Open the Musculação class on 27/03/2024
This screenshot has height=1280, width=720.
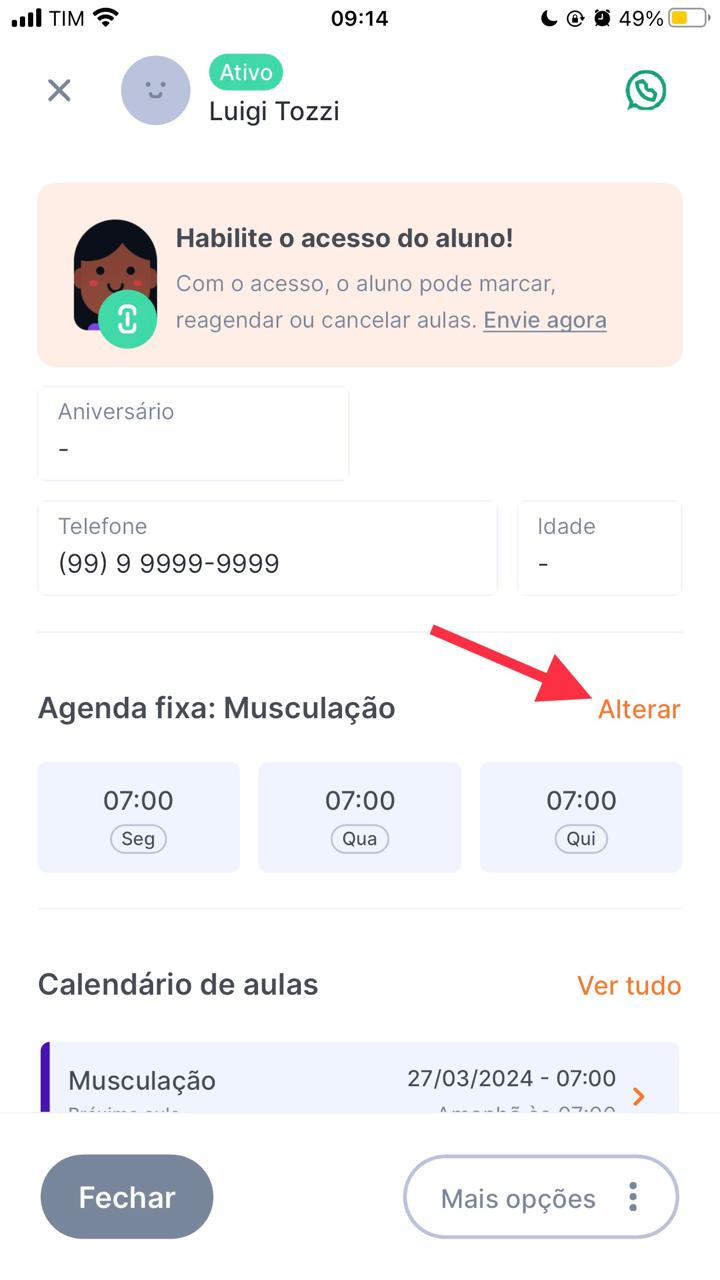[x=360, y=1082]
